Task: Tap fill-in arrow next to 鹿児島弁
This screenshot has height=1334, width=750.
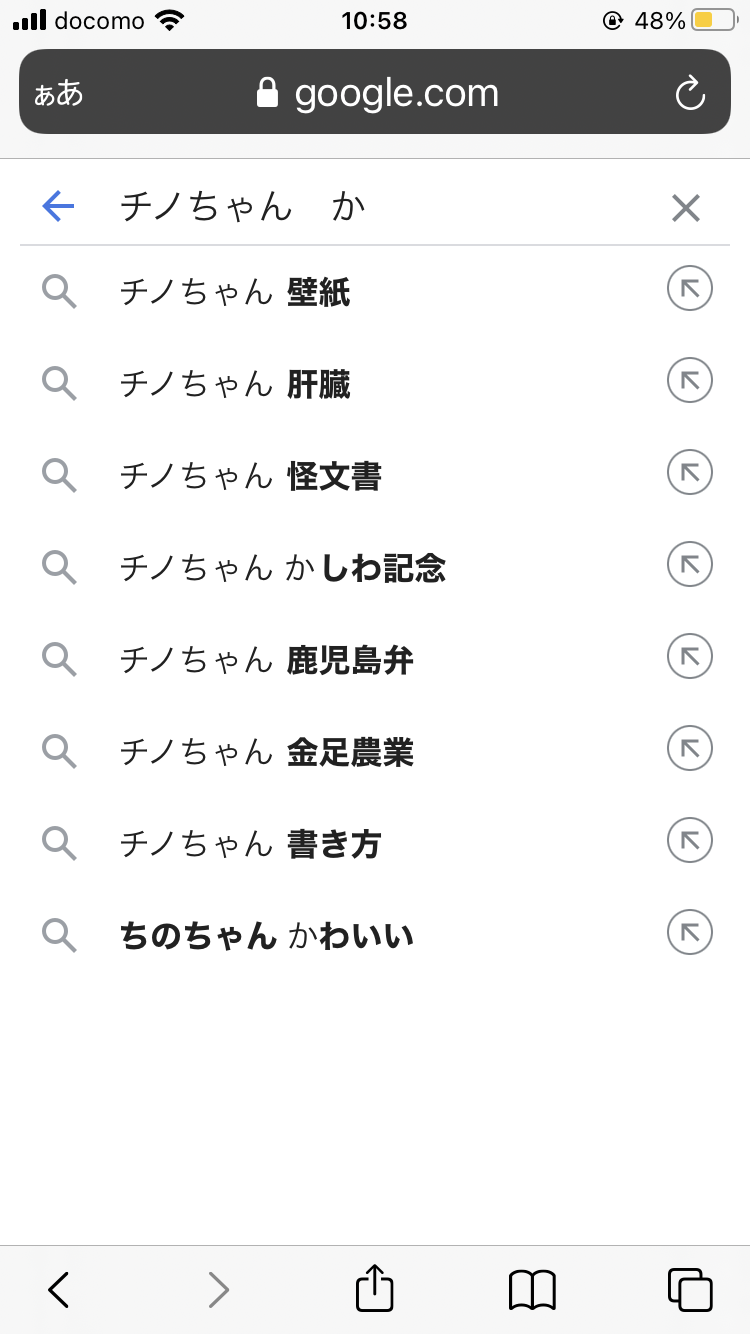Action: (690, 658)
